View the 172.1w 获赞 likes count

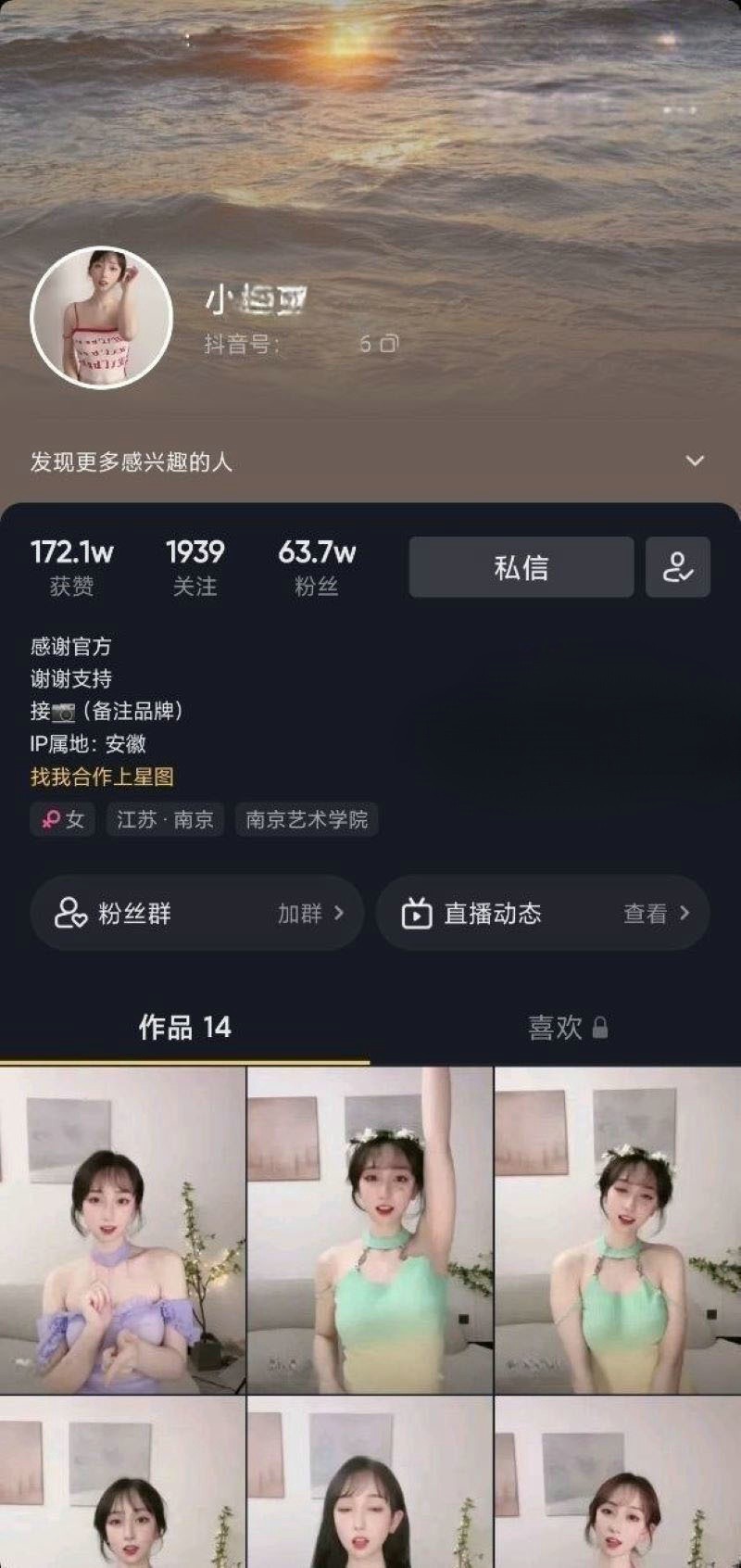pos(71,567)
